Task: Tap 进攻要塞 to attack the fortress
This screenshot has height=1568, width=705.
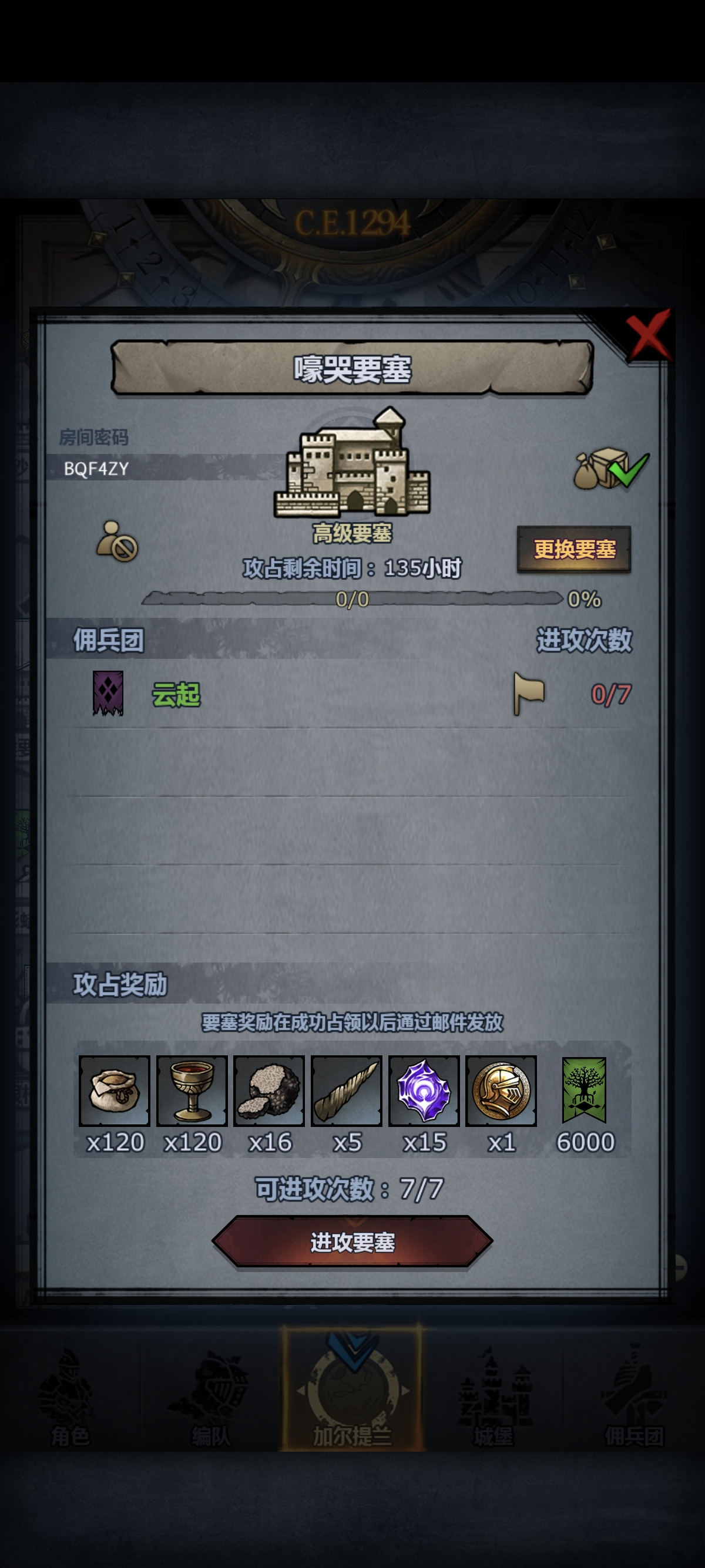Action: tap(352, 1241)
